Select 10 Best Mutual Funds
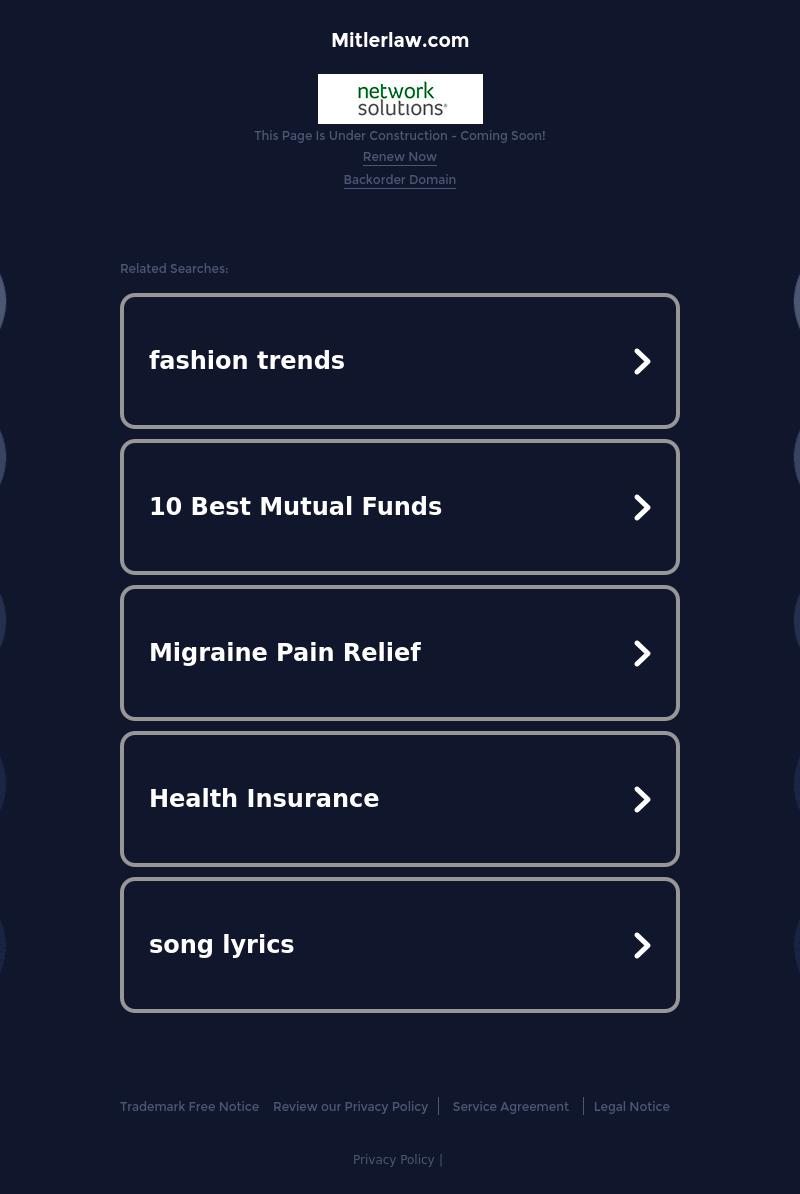The width and height of the screenshot is (800, 1194). [399, 507]
